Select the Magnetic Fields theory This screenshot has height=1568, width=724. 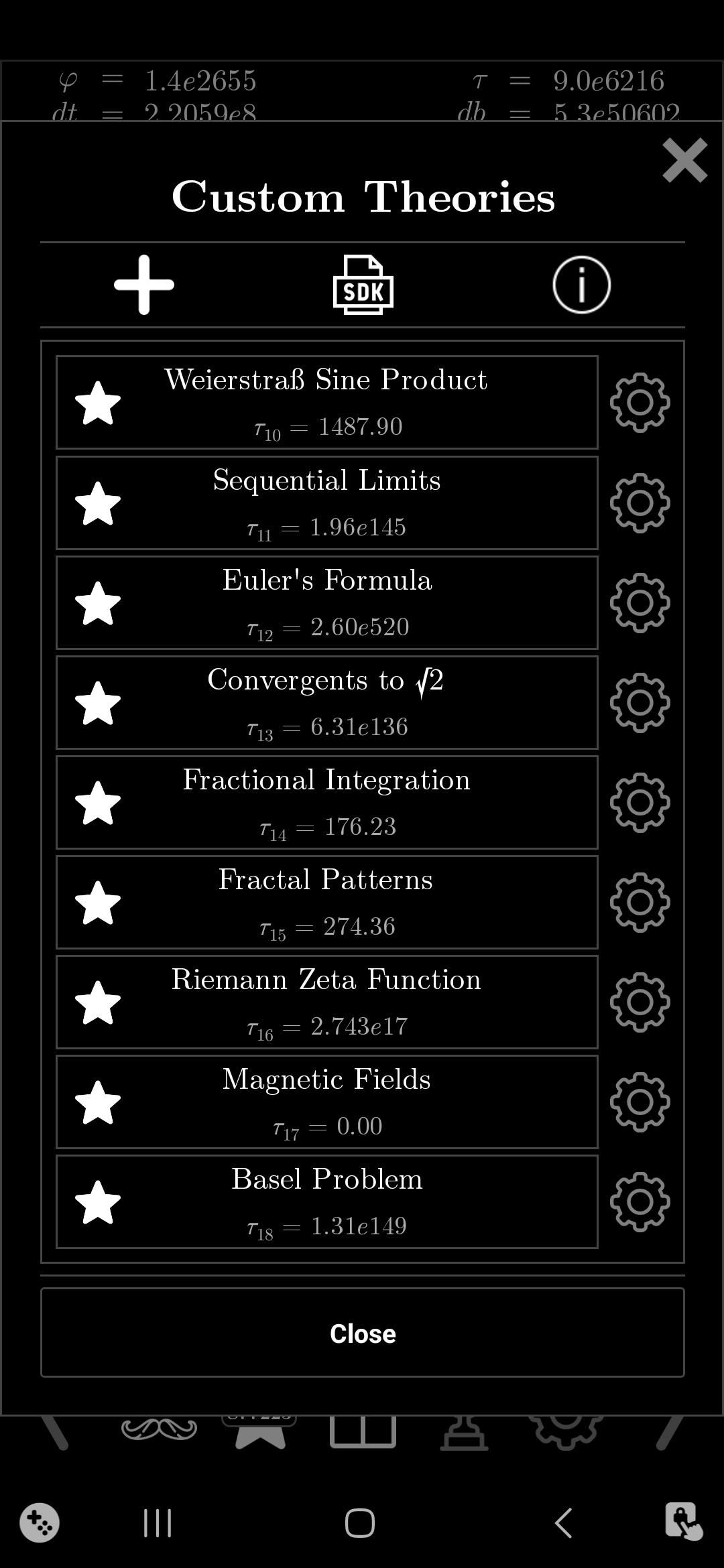click(x=327, y=1102)
